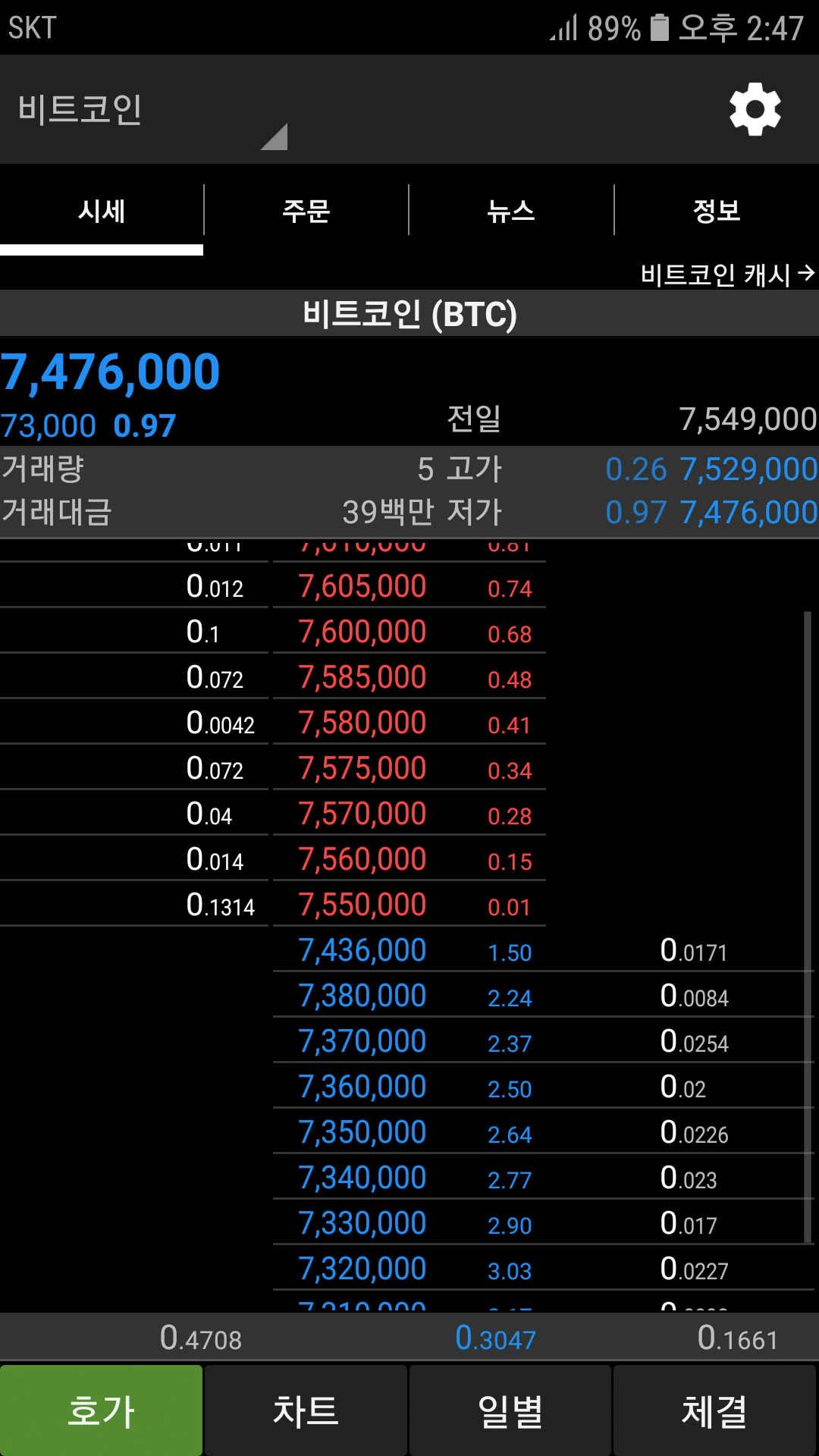
Task: Switch to the 차트 view
Action: click(306, 1410)
